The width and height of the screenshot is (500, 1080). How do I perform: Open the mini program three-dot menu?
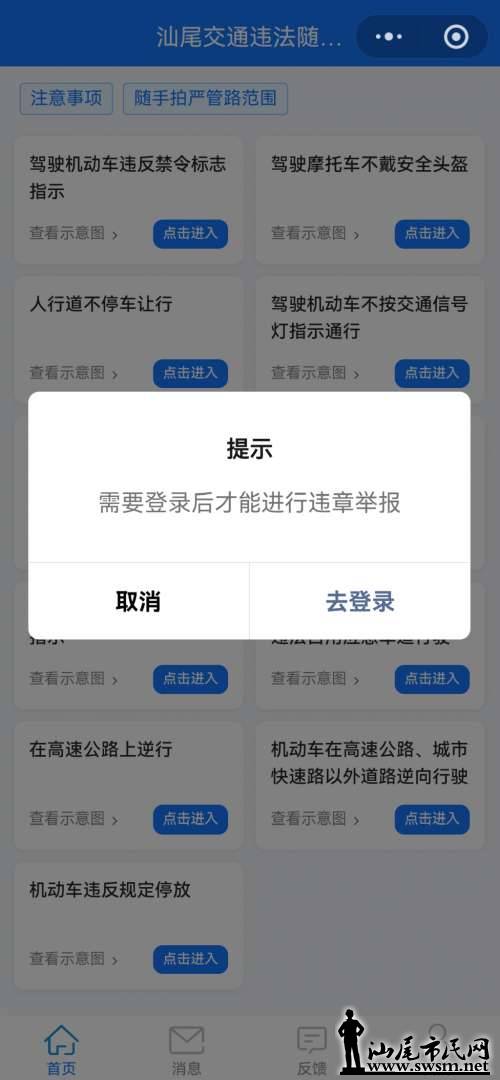(x=389, y=37)
